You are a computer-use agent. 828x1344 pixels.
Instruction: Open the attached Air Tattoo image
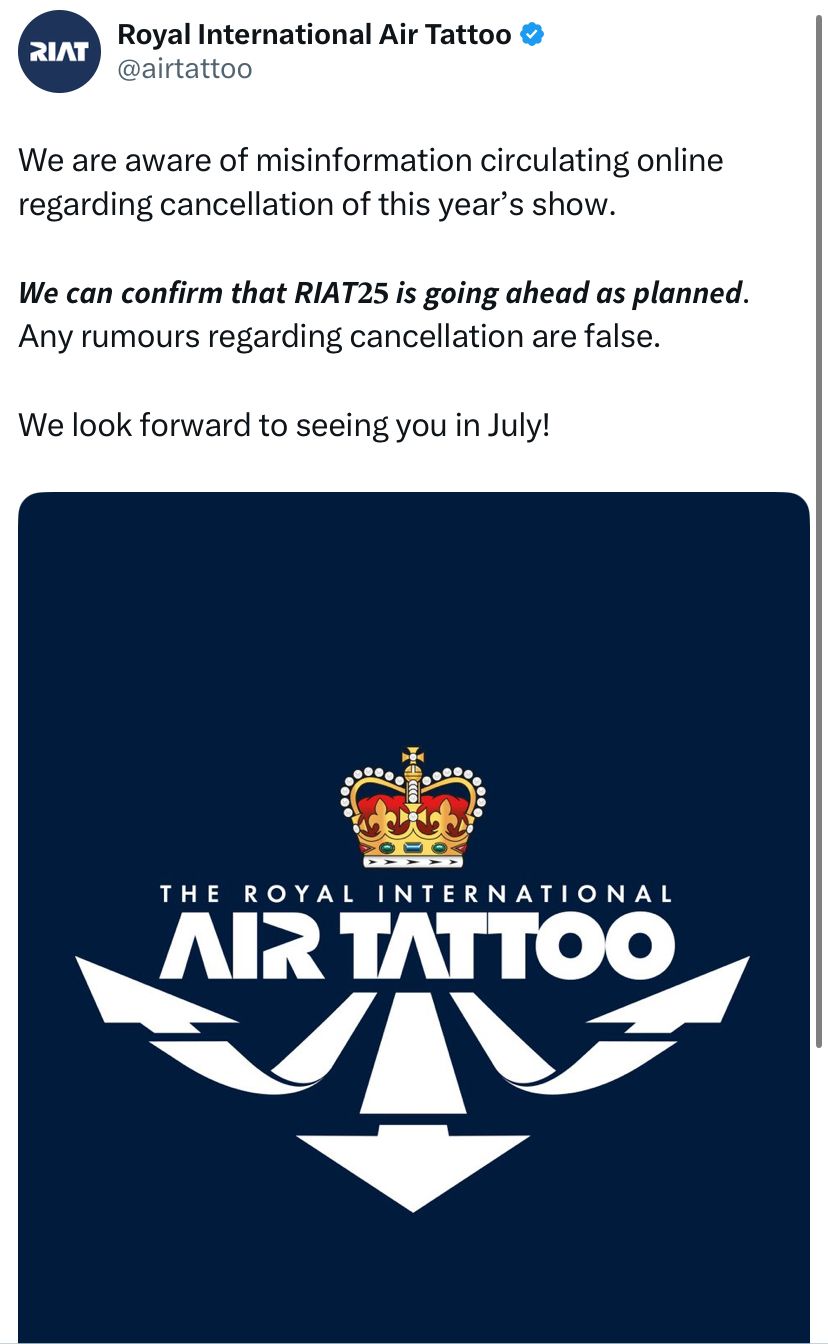pos(414,915)
